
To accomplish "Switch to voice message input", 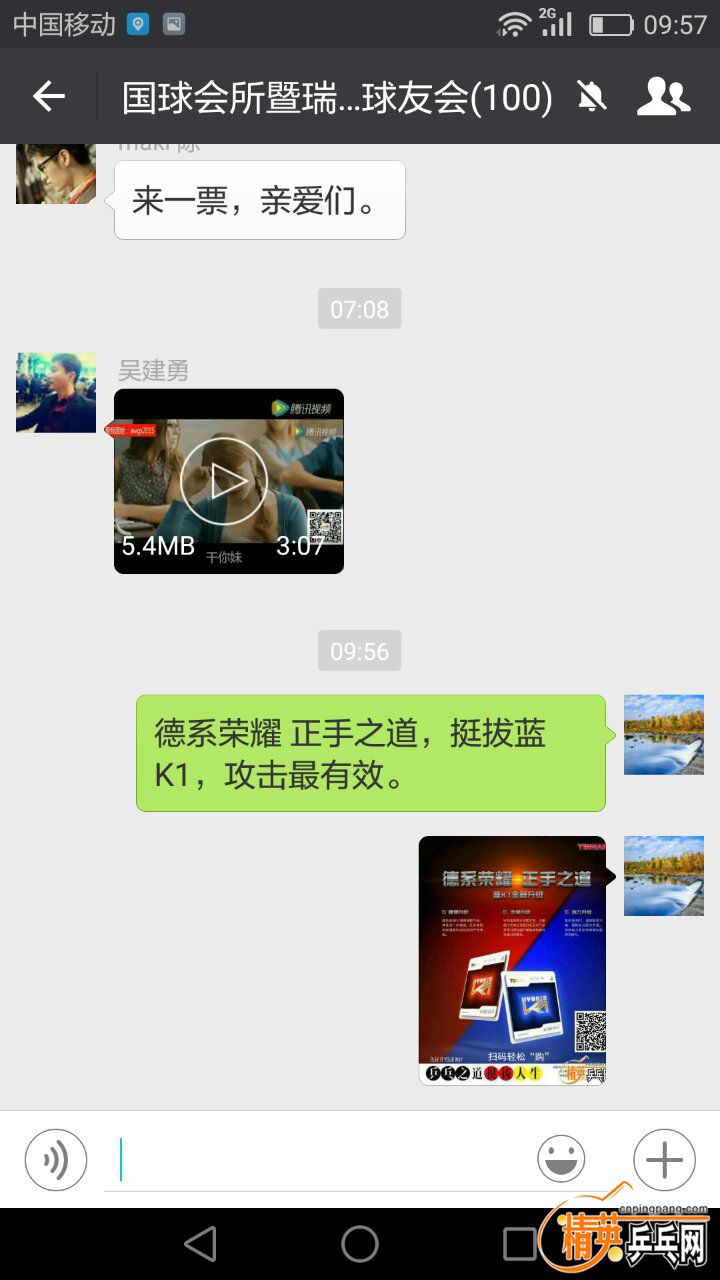I will tap(56, 1160).
